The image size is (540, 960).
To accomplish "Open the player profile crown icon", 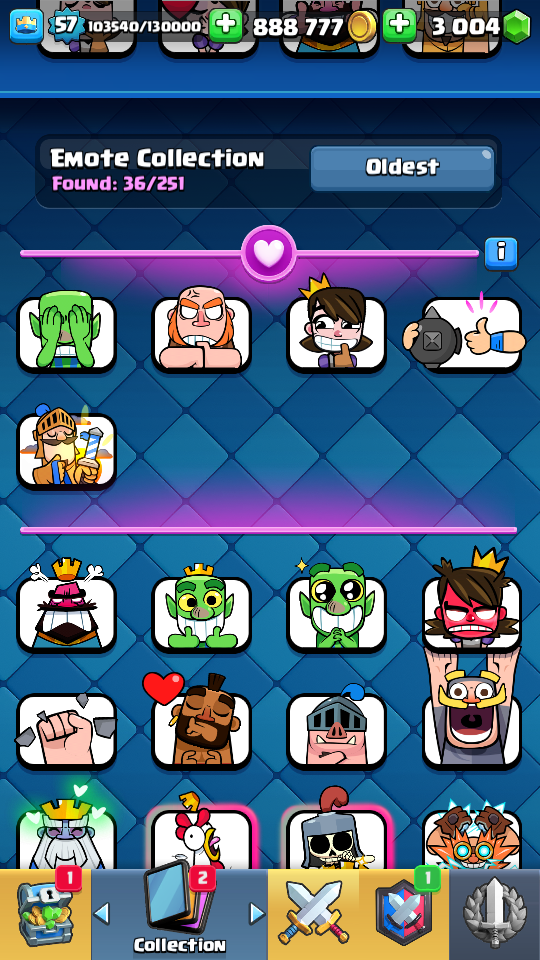I will point(26,26).
